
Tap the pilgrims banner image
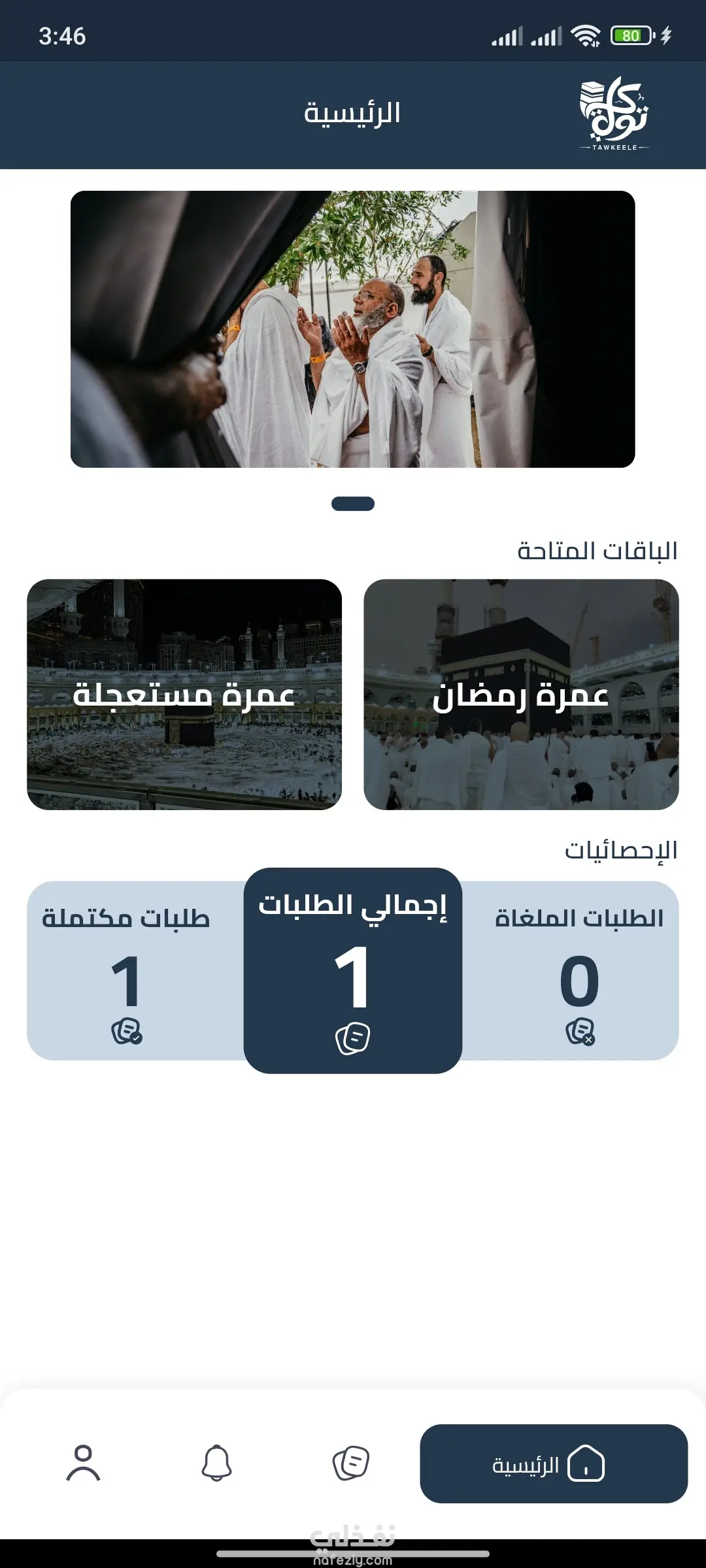point(353,329)
